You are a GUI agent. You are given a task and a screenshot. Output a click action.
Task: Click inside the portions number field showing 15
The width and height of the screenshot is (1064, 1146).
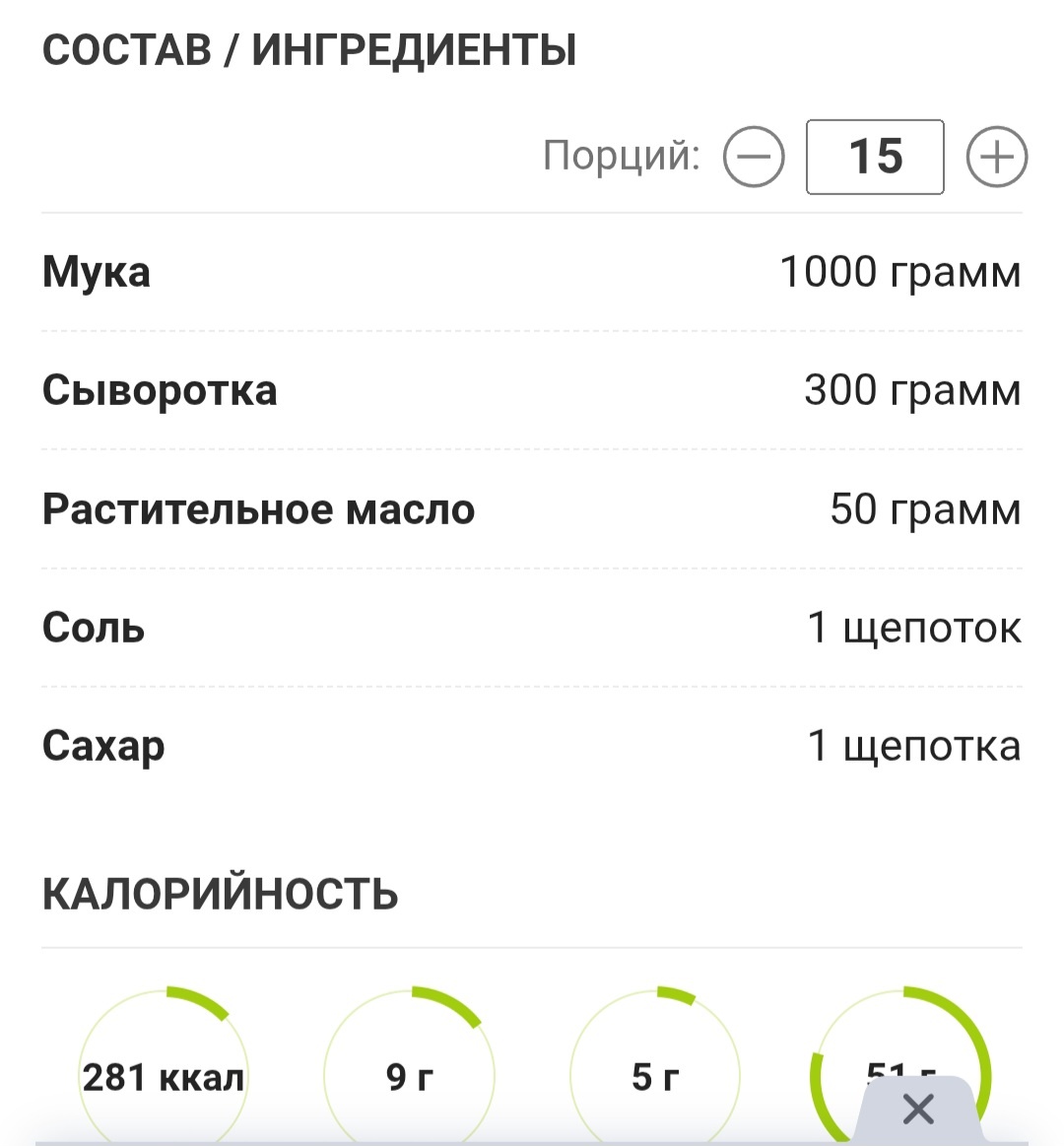pos(875,156)
